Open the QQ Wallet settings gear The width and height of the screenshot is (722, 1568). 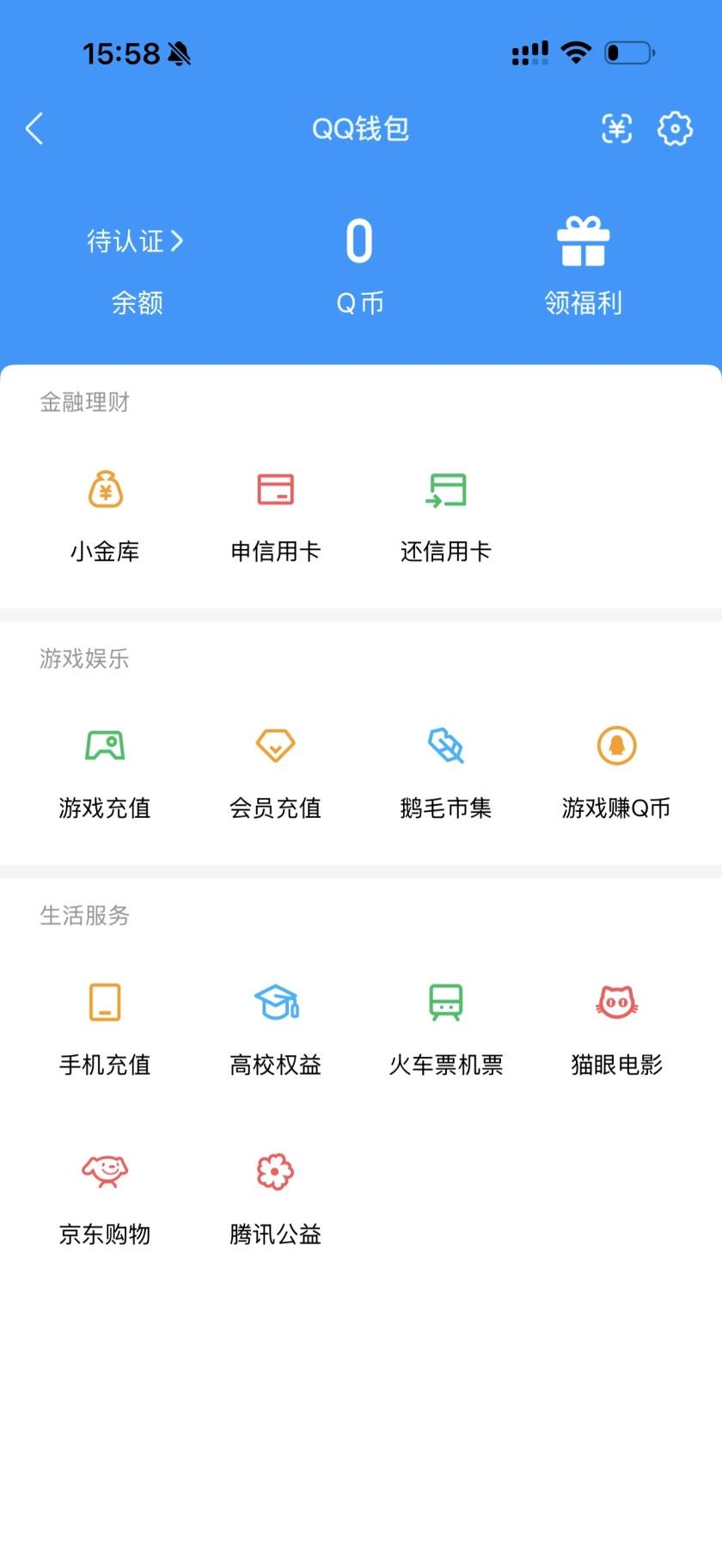[676, 128]
